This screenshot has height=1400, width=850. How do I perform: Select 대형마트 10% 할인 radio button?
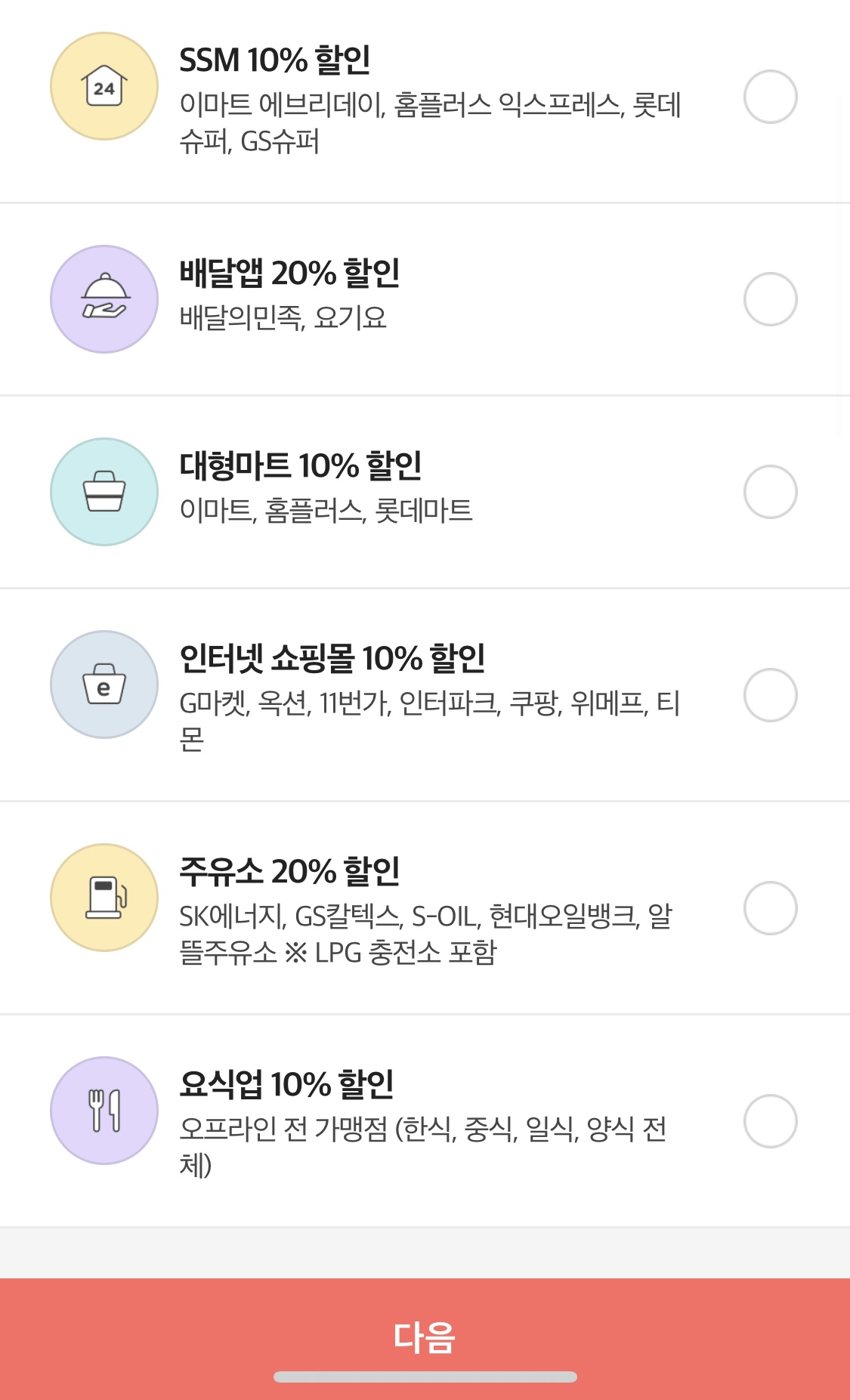770,492
